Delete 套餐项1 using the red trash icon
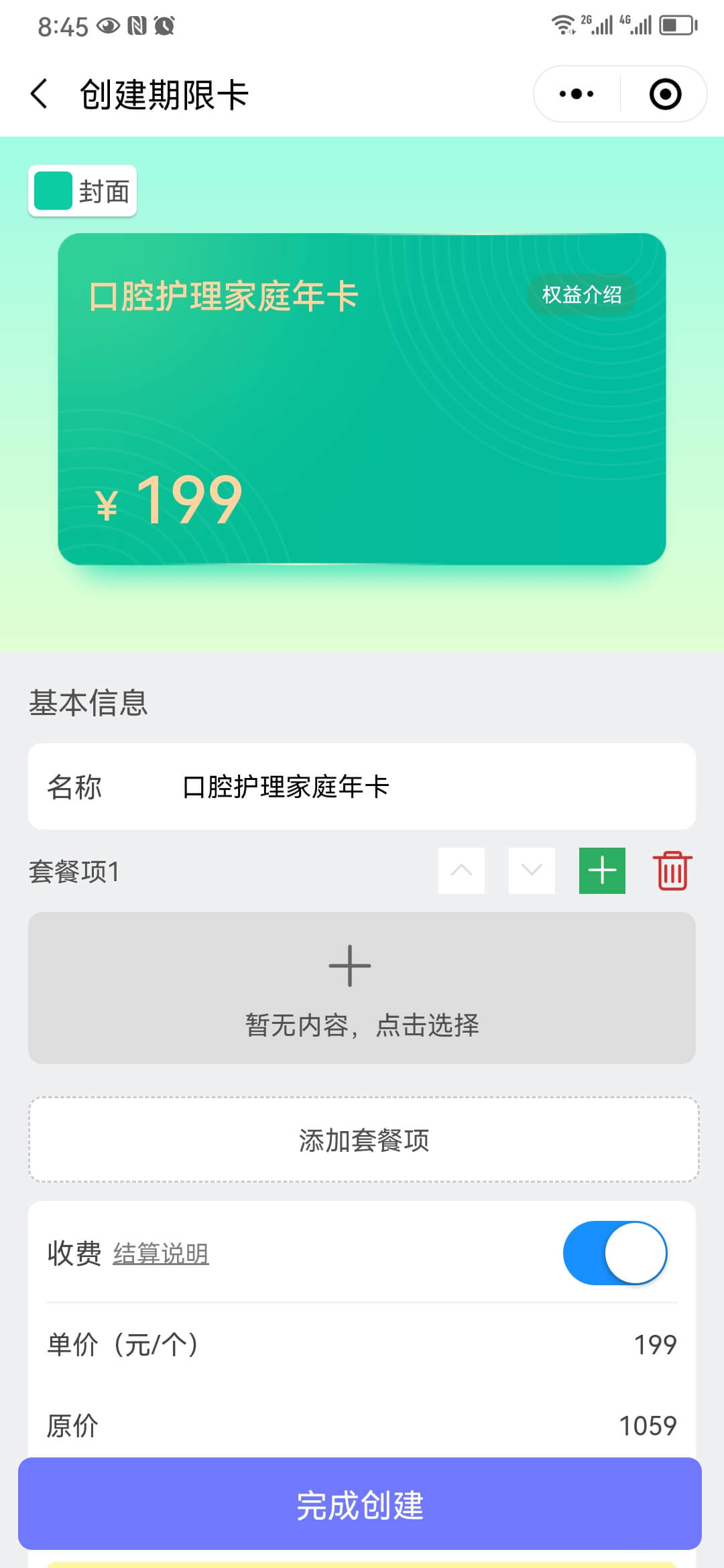The height and width of the screenshot is (1568, 724). (672, 870)
